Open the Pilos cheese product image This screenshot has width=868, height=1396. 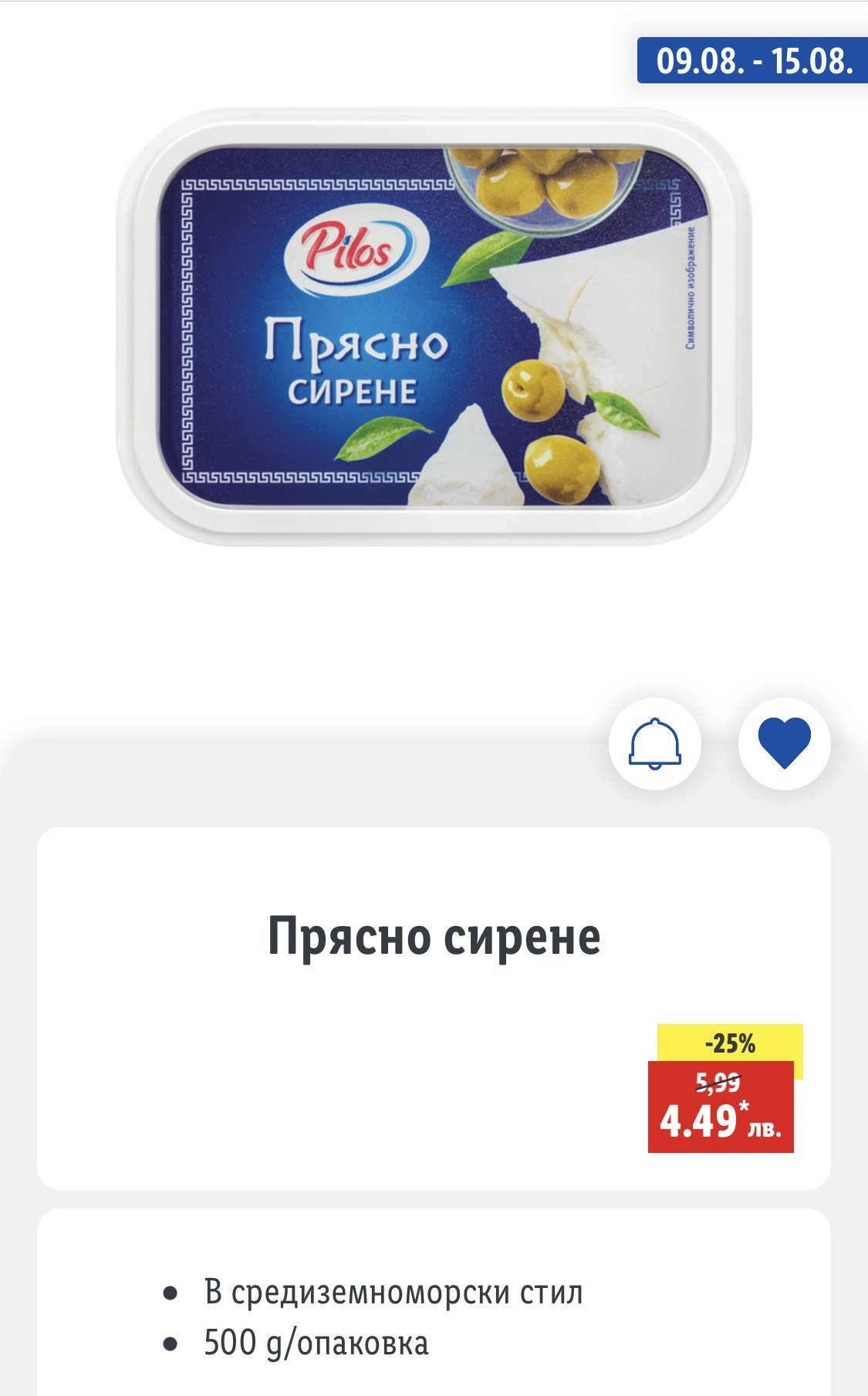coord(434,326)
